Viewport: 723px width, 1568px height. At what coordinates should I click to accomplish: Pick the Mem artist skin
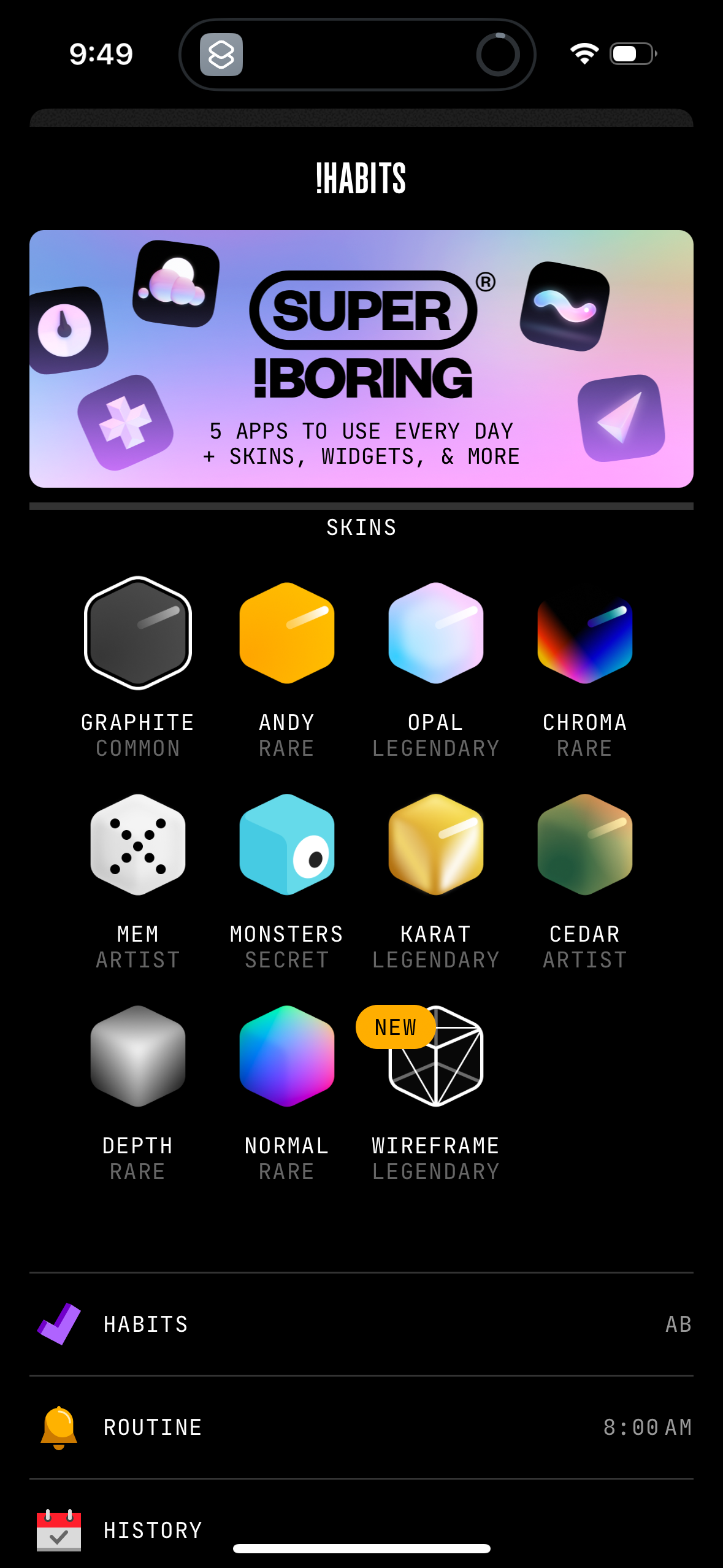point(137,847)
